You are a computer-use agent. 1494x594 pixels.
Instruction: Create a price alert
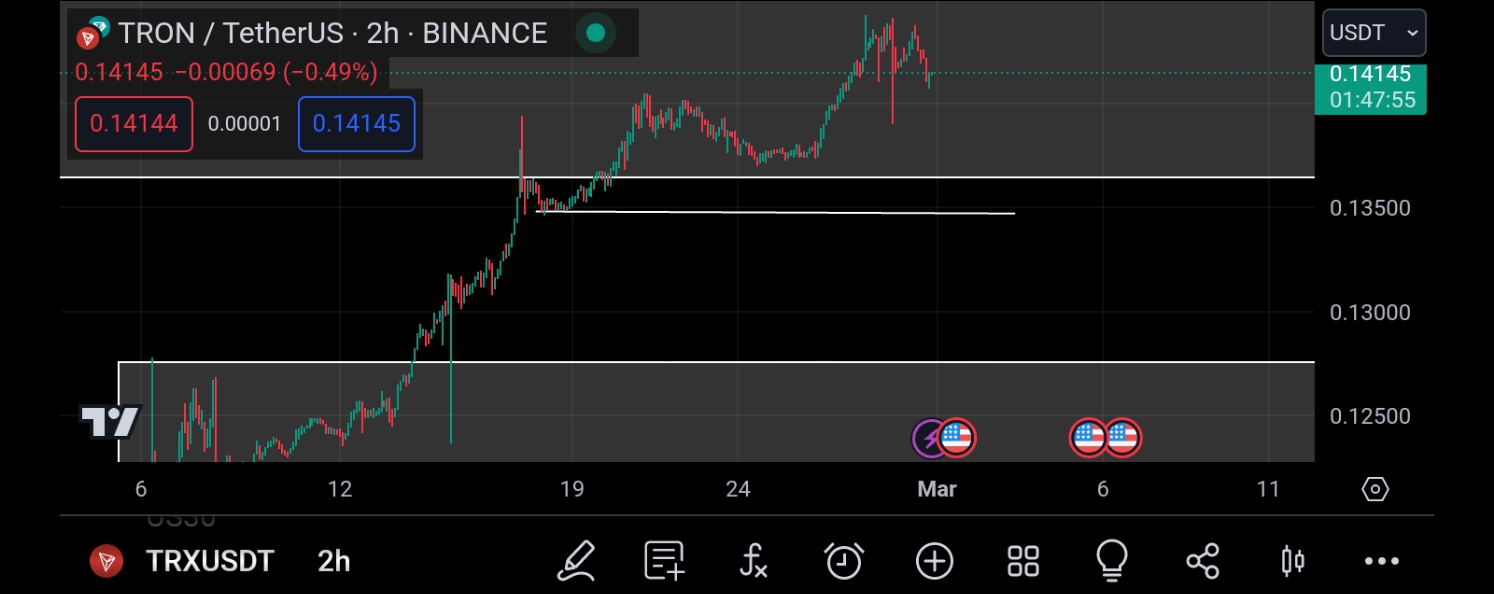(x=843, y=561)
